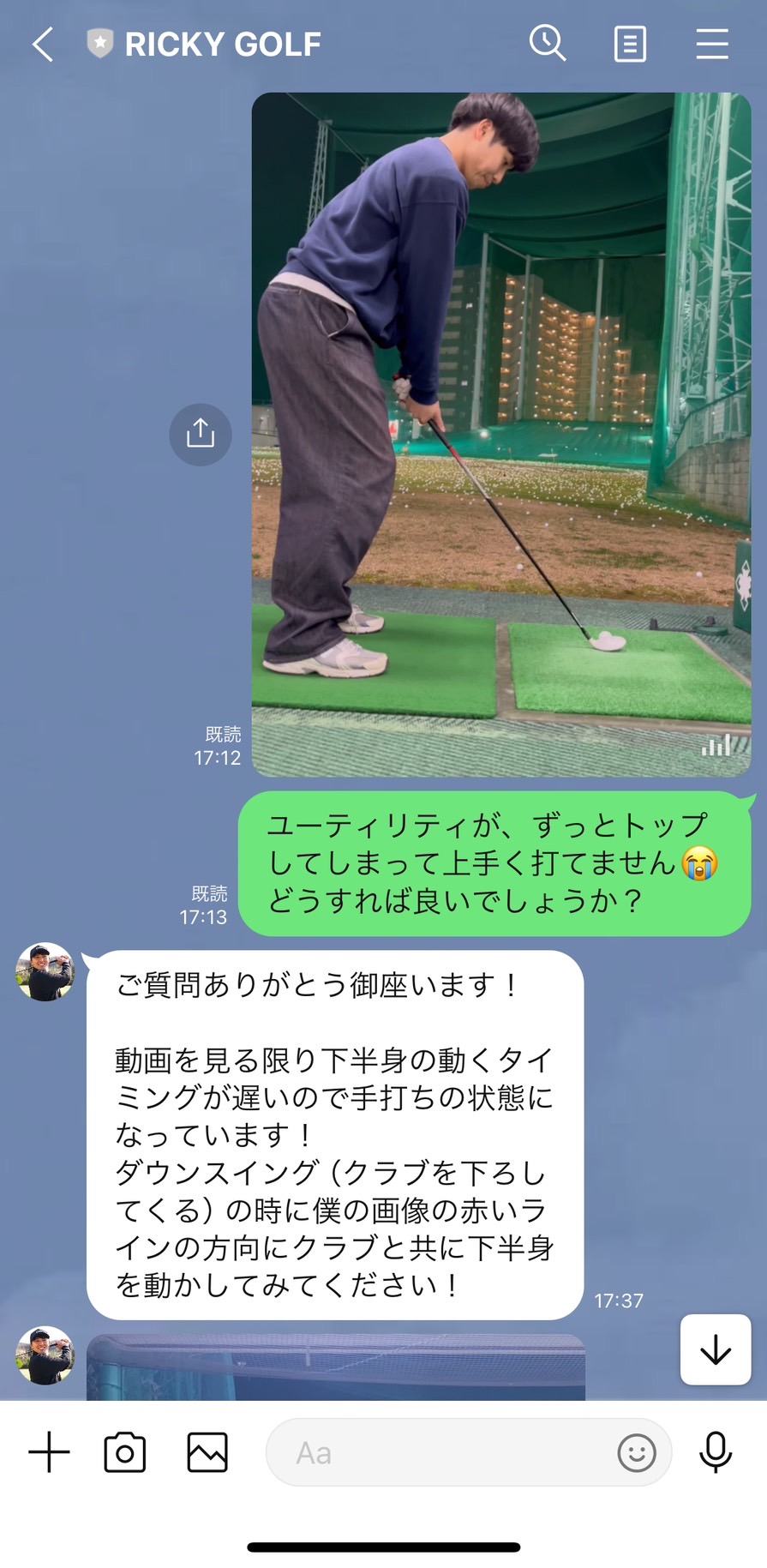Open the plus attachment menu
Viewport: 767px width, 1568px height.
point(49,1452)
